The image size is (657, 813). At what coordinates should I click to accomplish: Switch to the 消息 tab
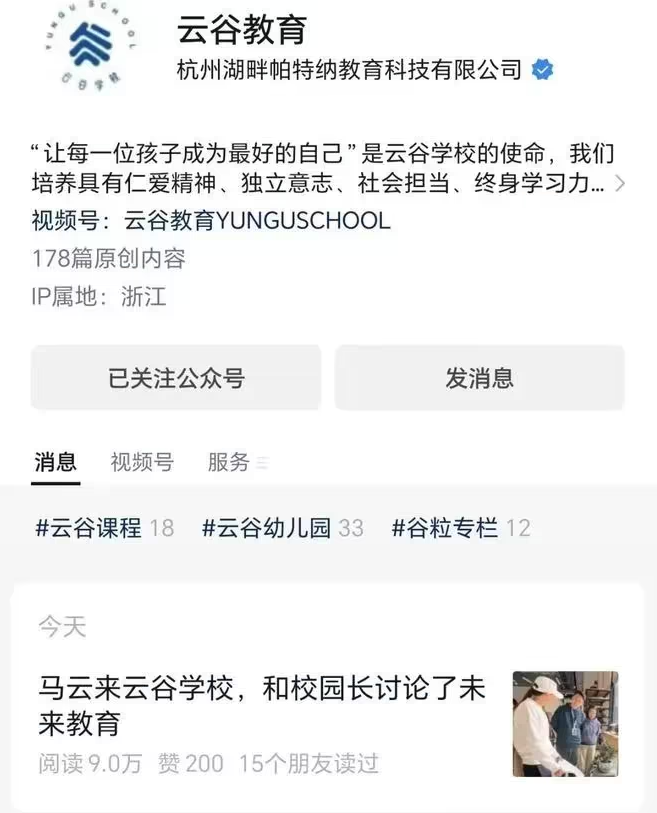pyautogui.click(x=55, y=462)
